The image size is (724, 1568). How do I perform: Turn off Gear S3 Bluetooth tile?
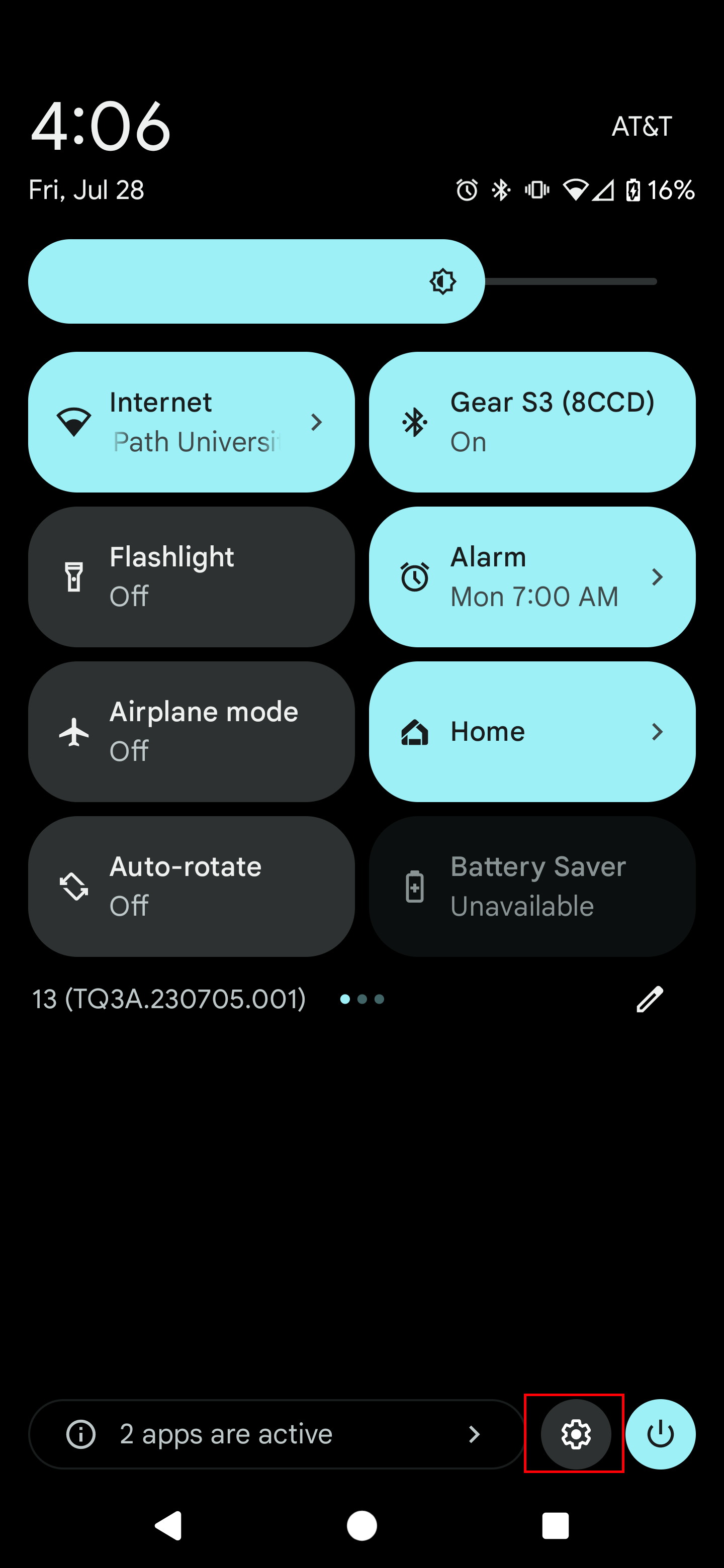click(531, 422)
